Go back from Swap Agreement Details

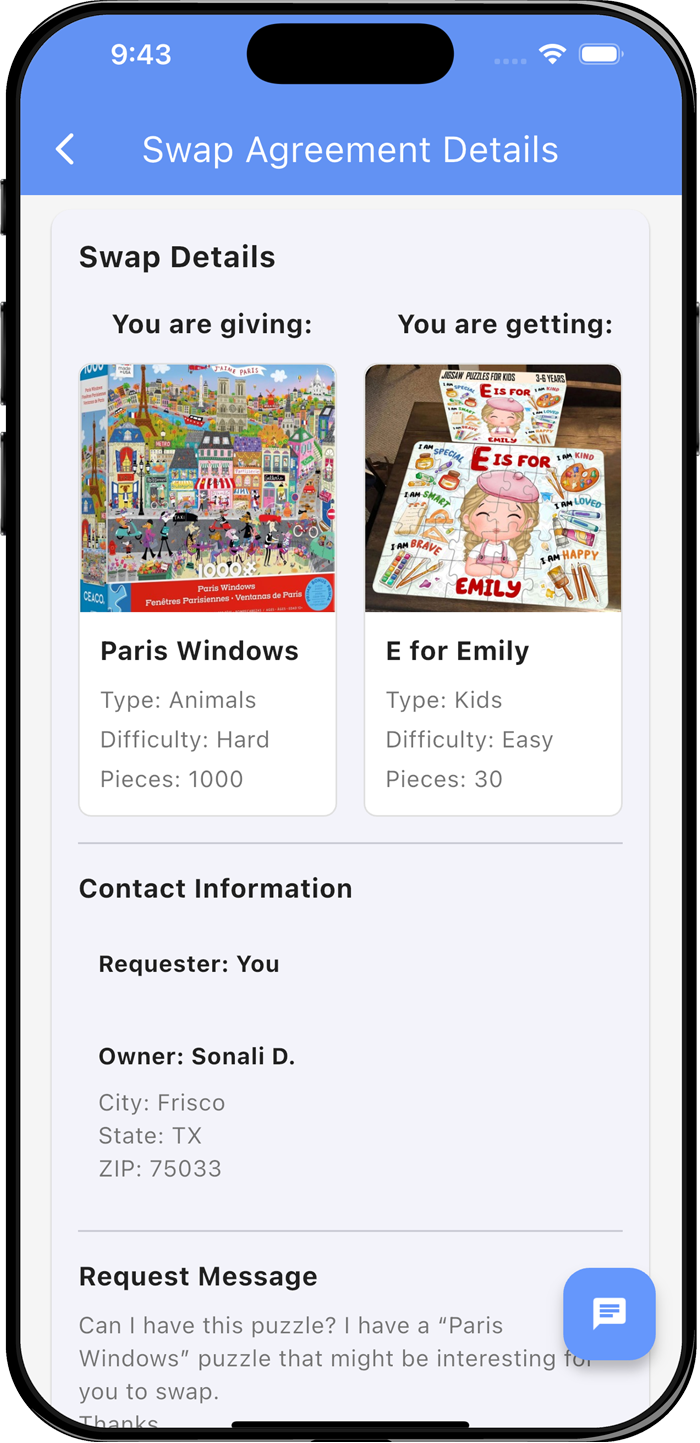(65, 150)
